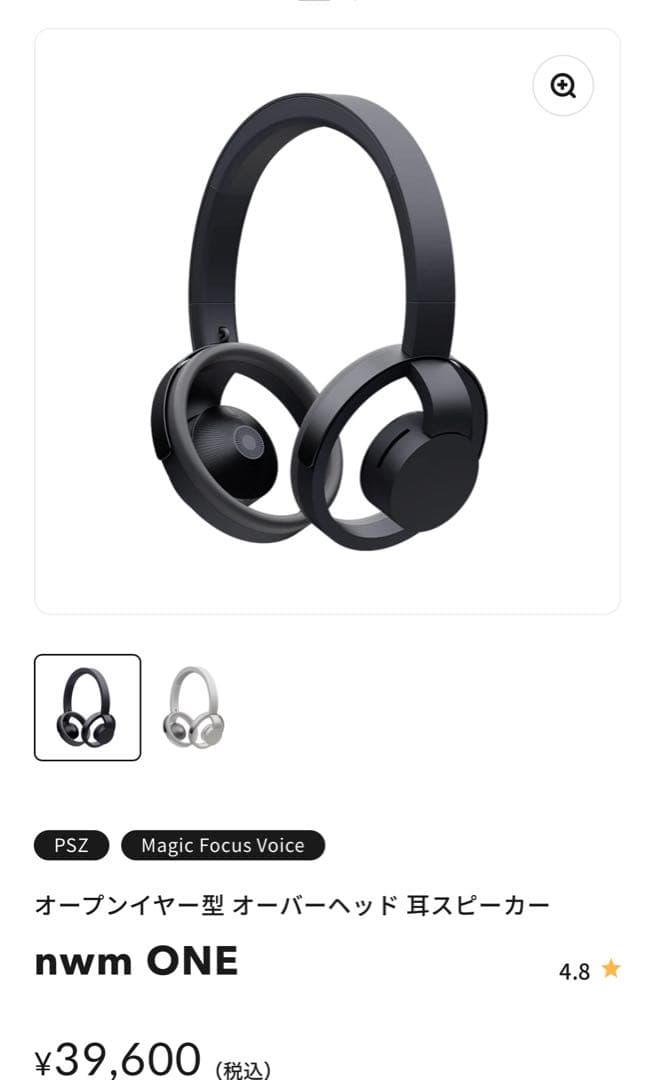Select the black headphones thumbnail
This screenshot has width=656, height=1080.
coord(88,707)
